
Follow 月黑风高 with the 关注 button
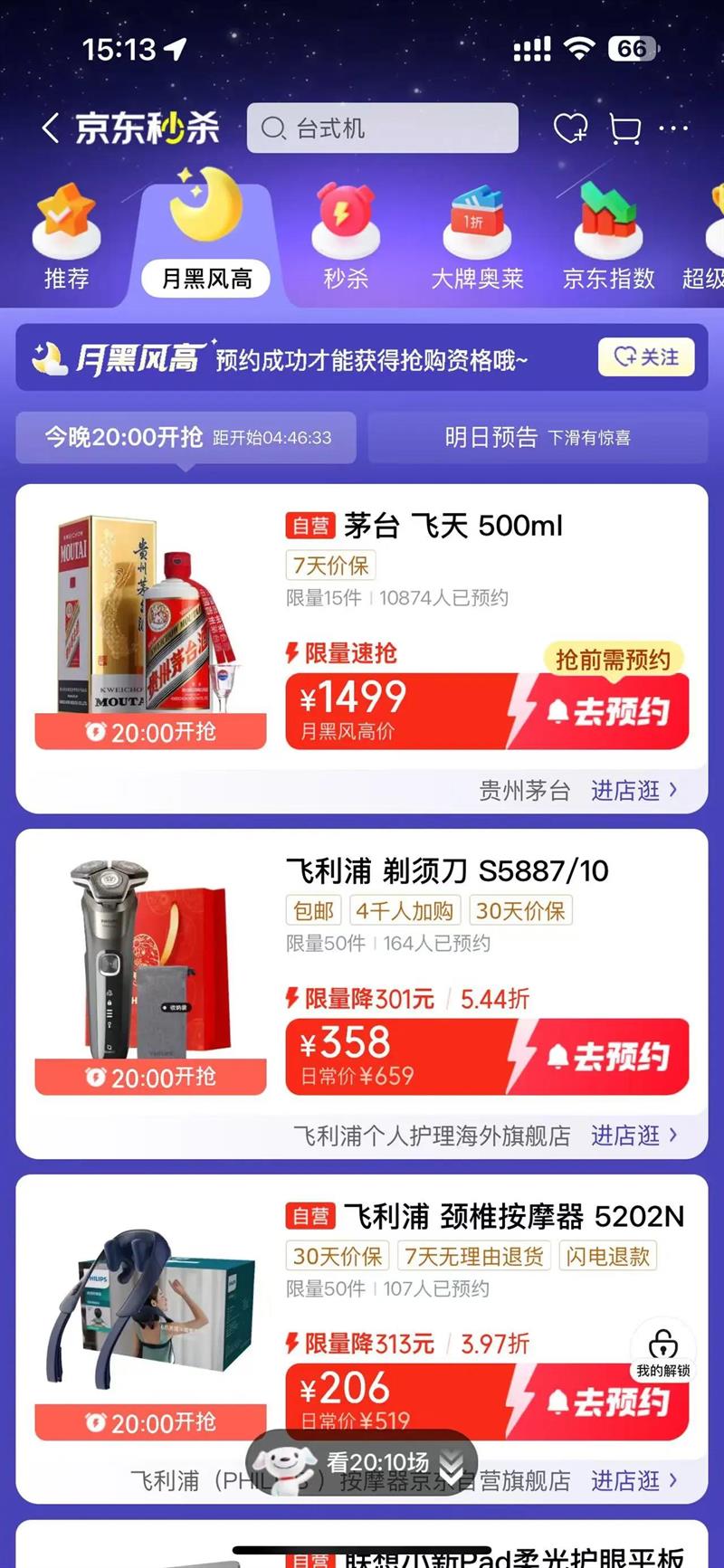pos(646,357)
